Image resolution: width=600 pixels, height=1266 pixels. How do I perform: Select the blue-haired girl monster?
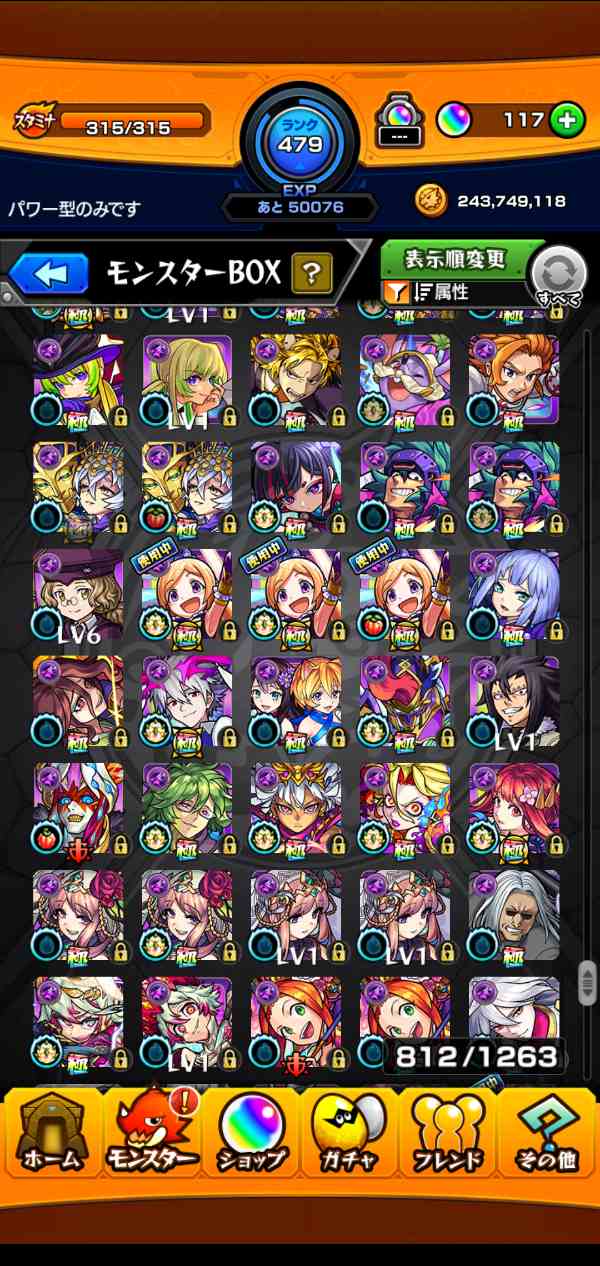pos(514,594)
